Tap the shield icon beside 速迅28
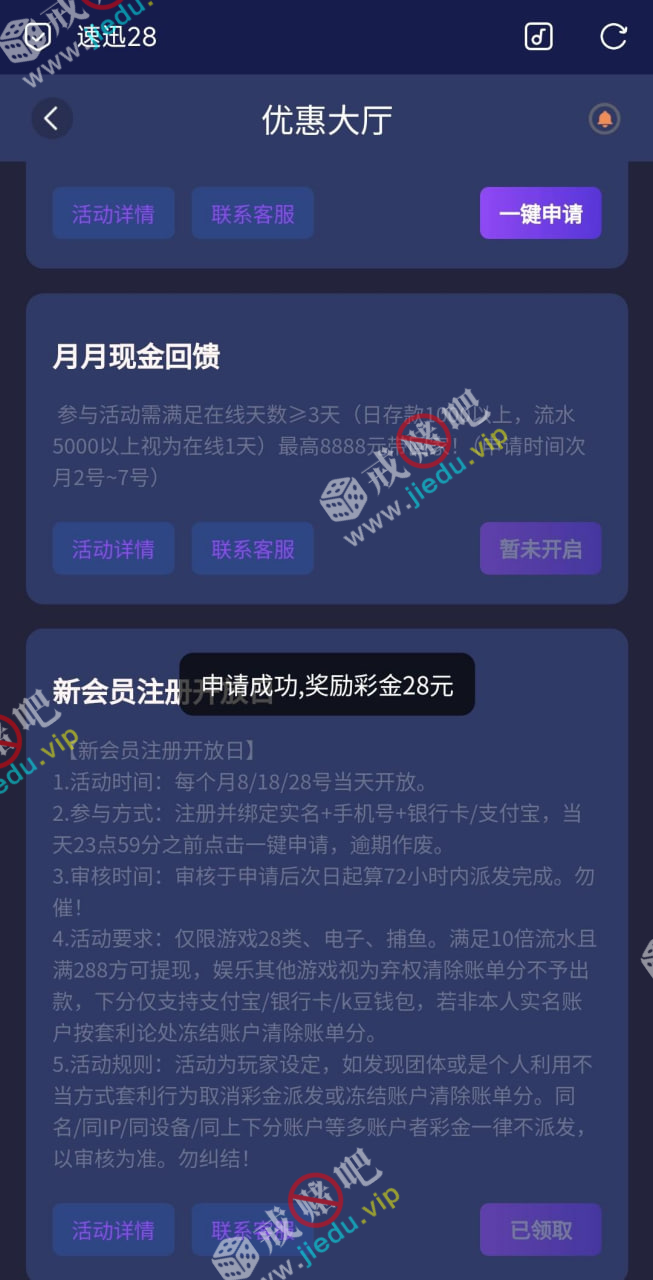This screenshot has height=1280, width=653. pyautogui.click(x=37, y=38)
